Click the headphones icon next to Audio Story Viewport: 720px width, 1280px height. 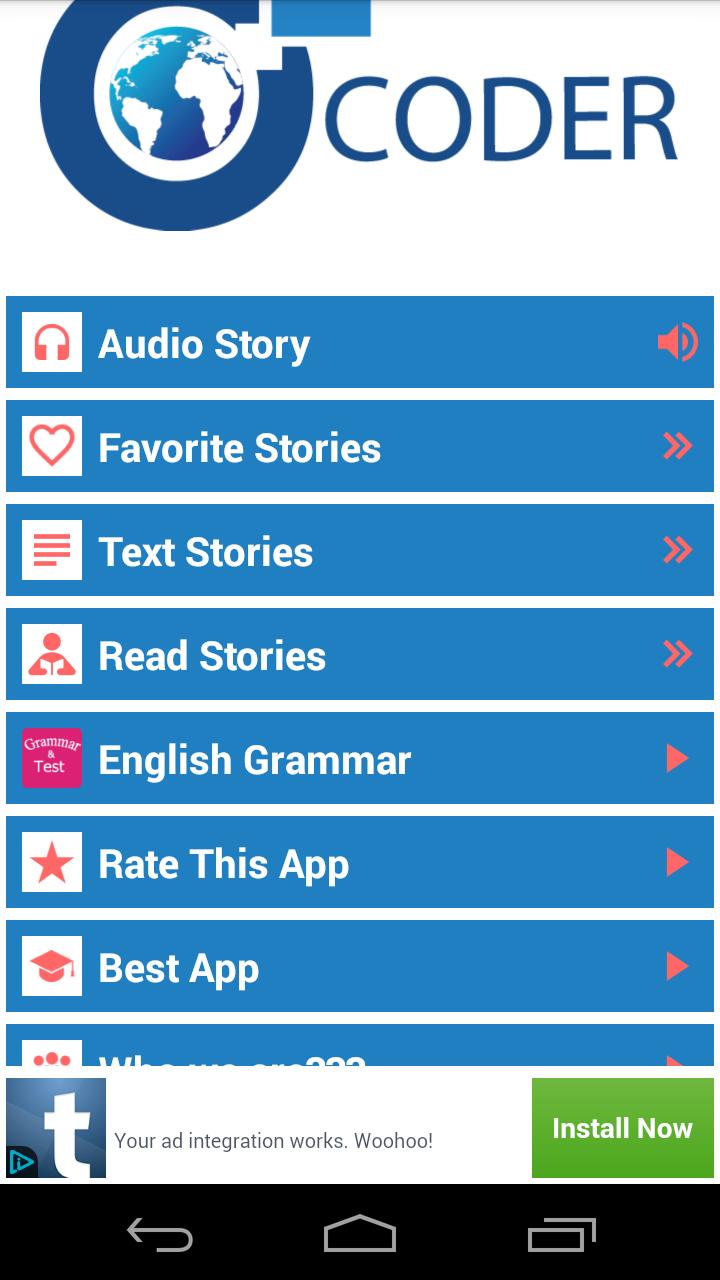coord(52,342)
